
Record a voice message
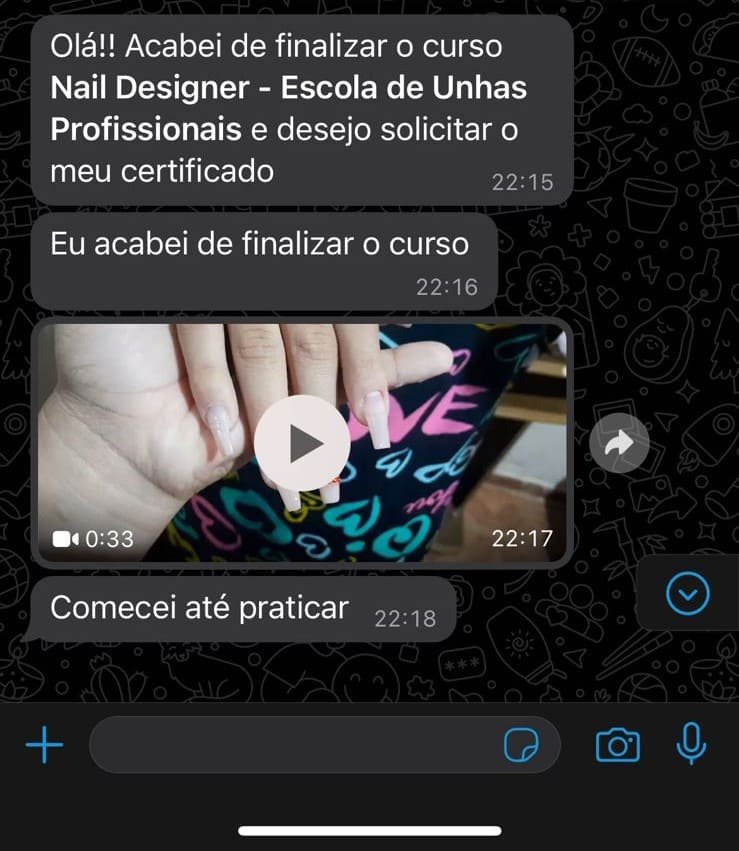click(x=691, y=745)
